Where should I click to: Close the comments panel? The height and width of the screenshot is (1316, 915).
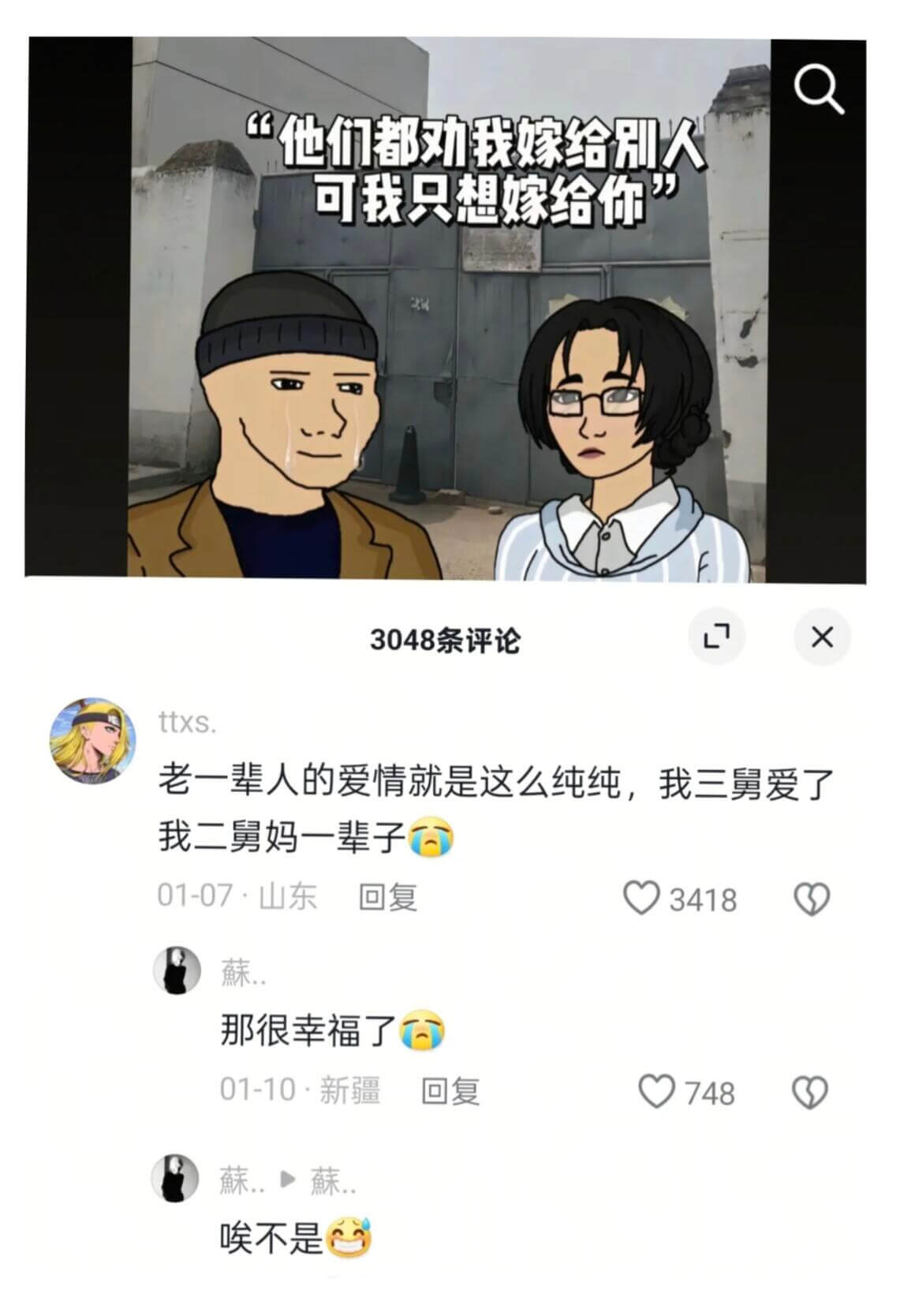point(821,634)
